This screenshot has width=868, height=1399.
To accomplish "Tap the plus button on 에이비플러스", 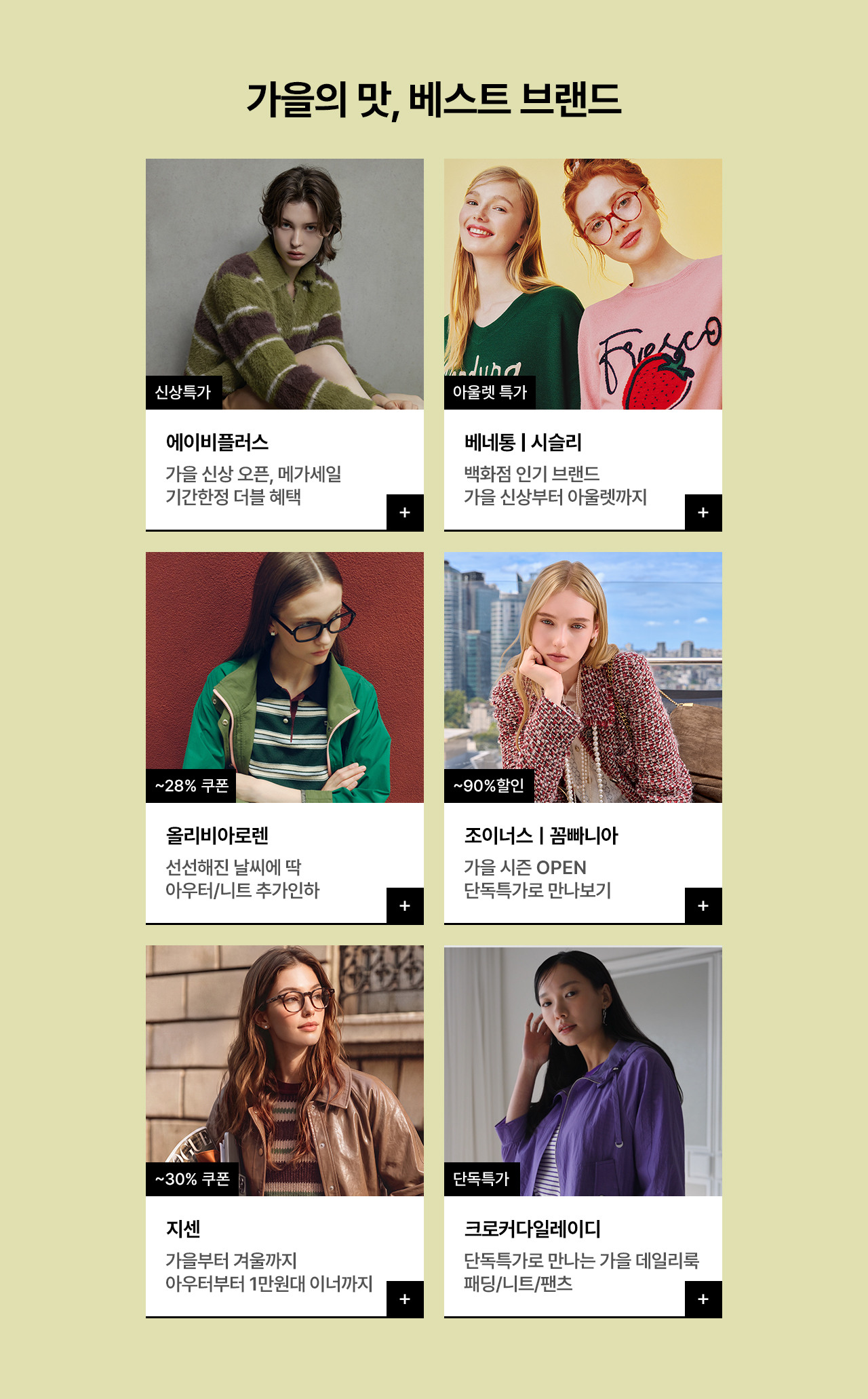I will click(405, 513).
